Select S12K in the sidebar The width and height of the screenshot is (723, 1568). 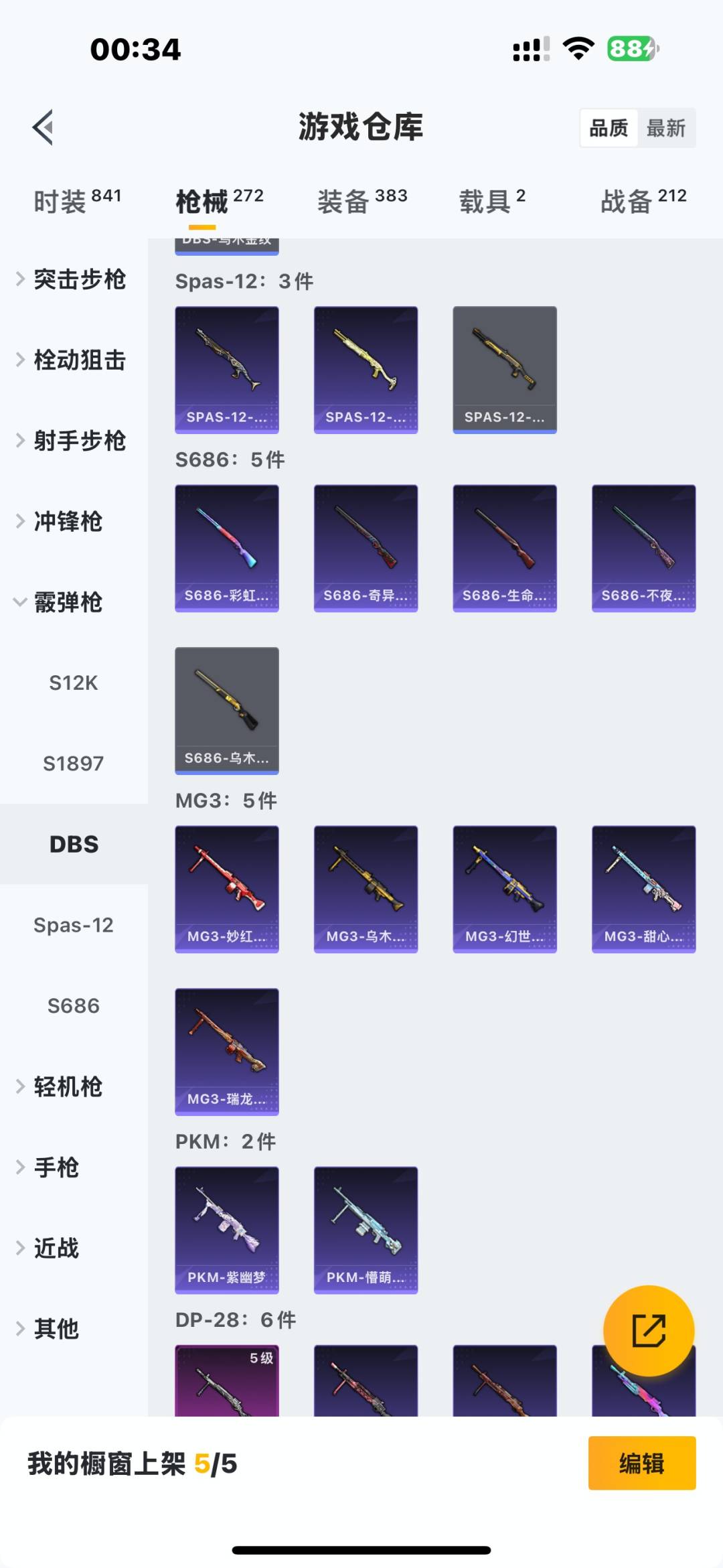[74, 683]
